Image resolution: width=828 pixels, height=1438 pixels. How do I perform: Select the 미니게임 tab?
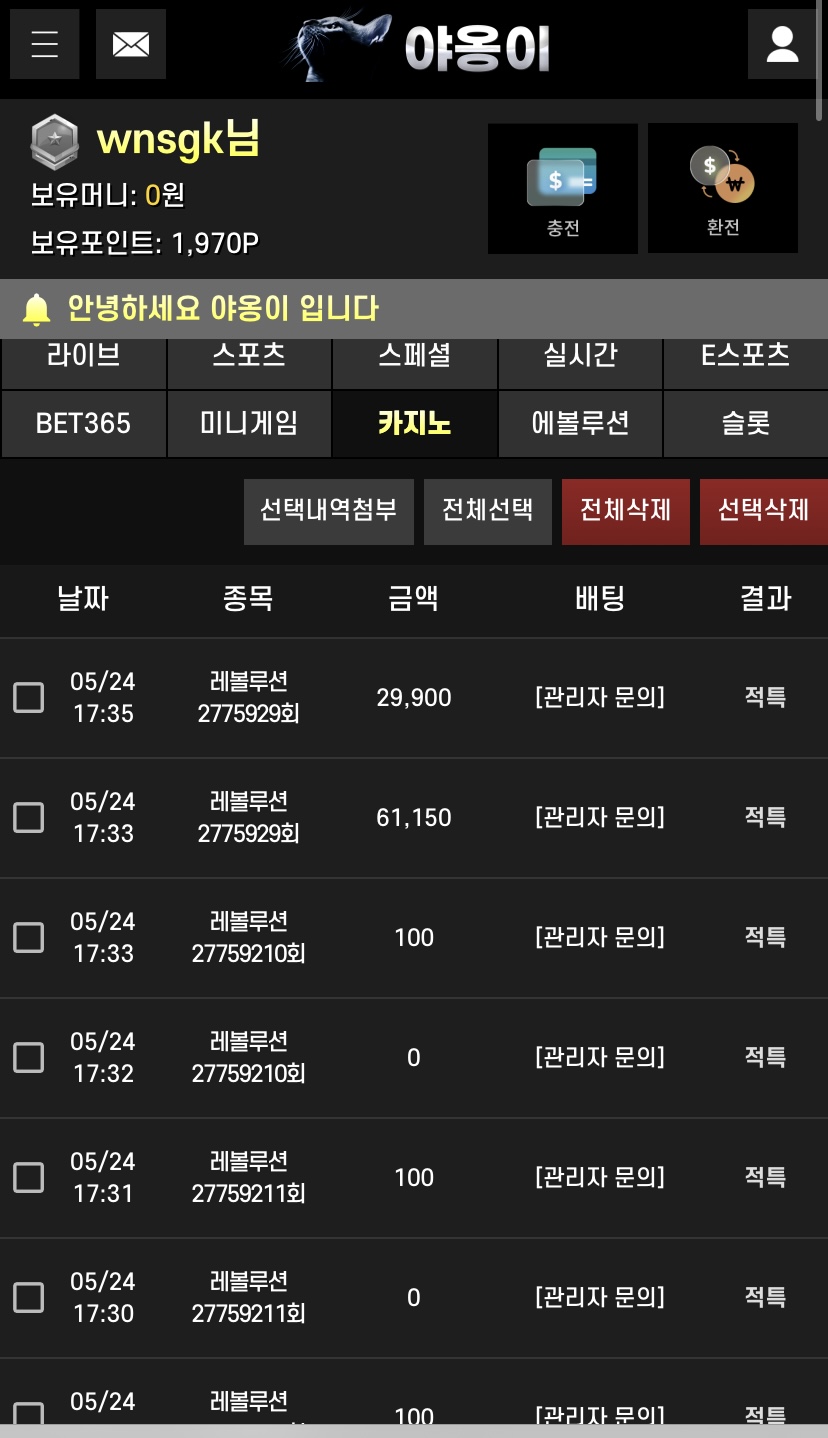[x=249, y=424]
